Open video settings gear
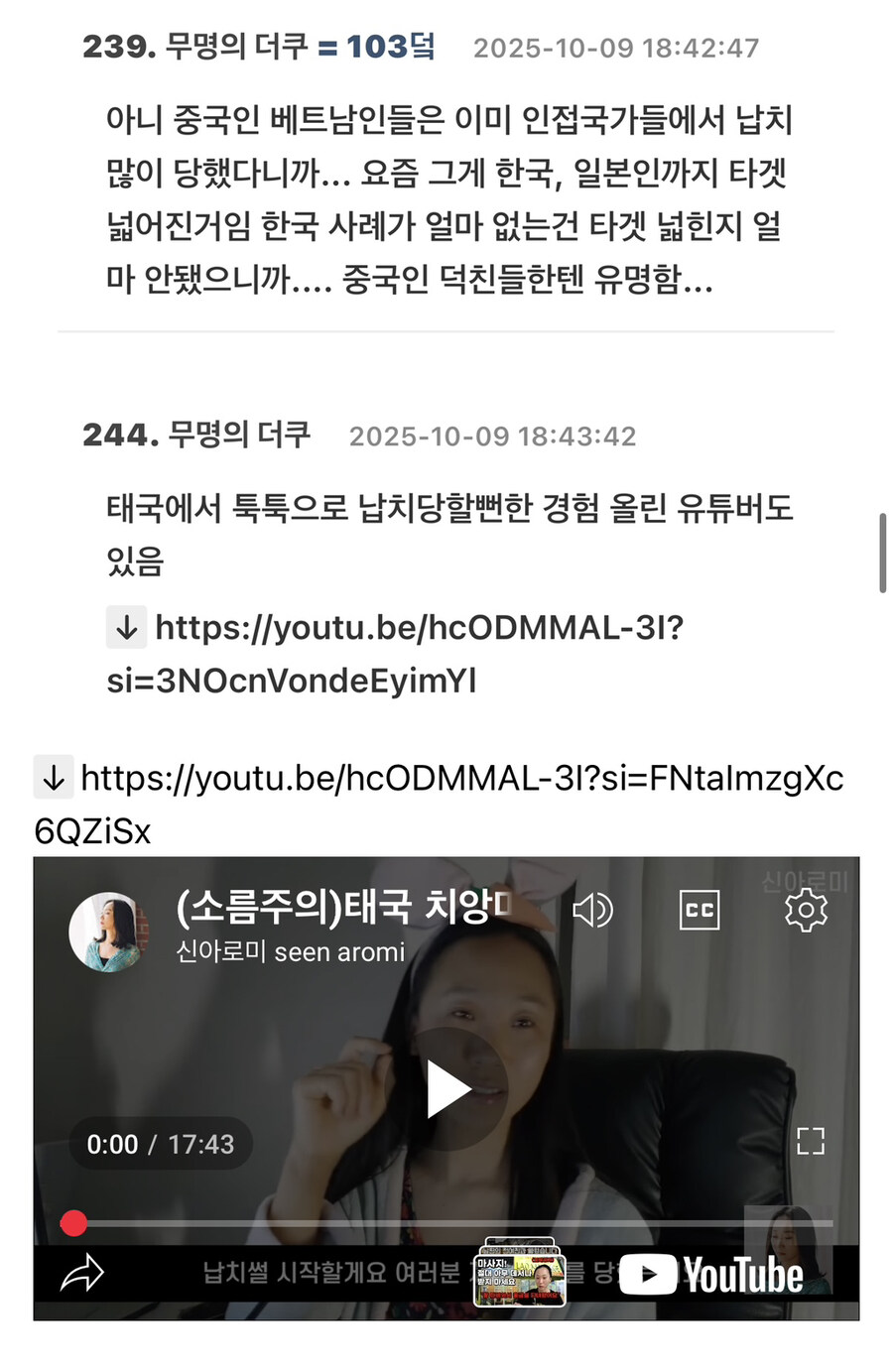The width and height of the screenshot is (893, 1372). tap(805, 910)
